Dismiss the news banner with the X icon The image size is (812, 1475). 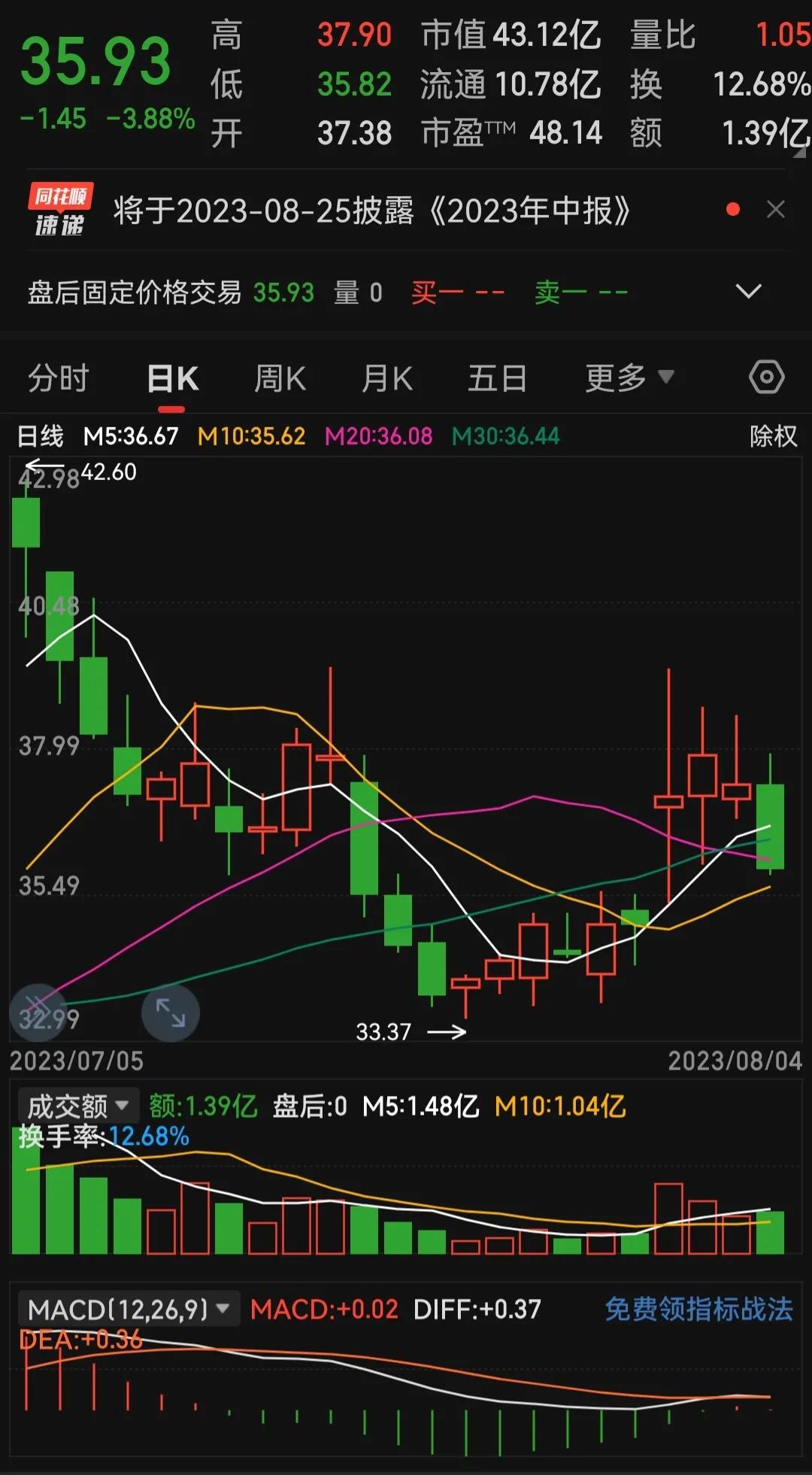[x=777, y=210]
